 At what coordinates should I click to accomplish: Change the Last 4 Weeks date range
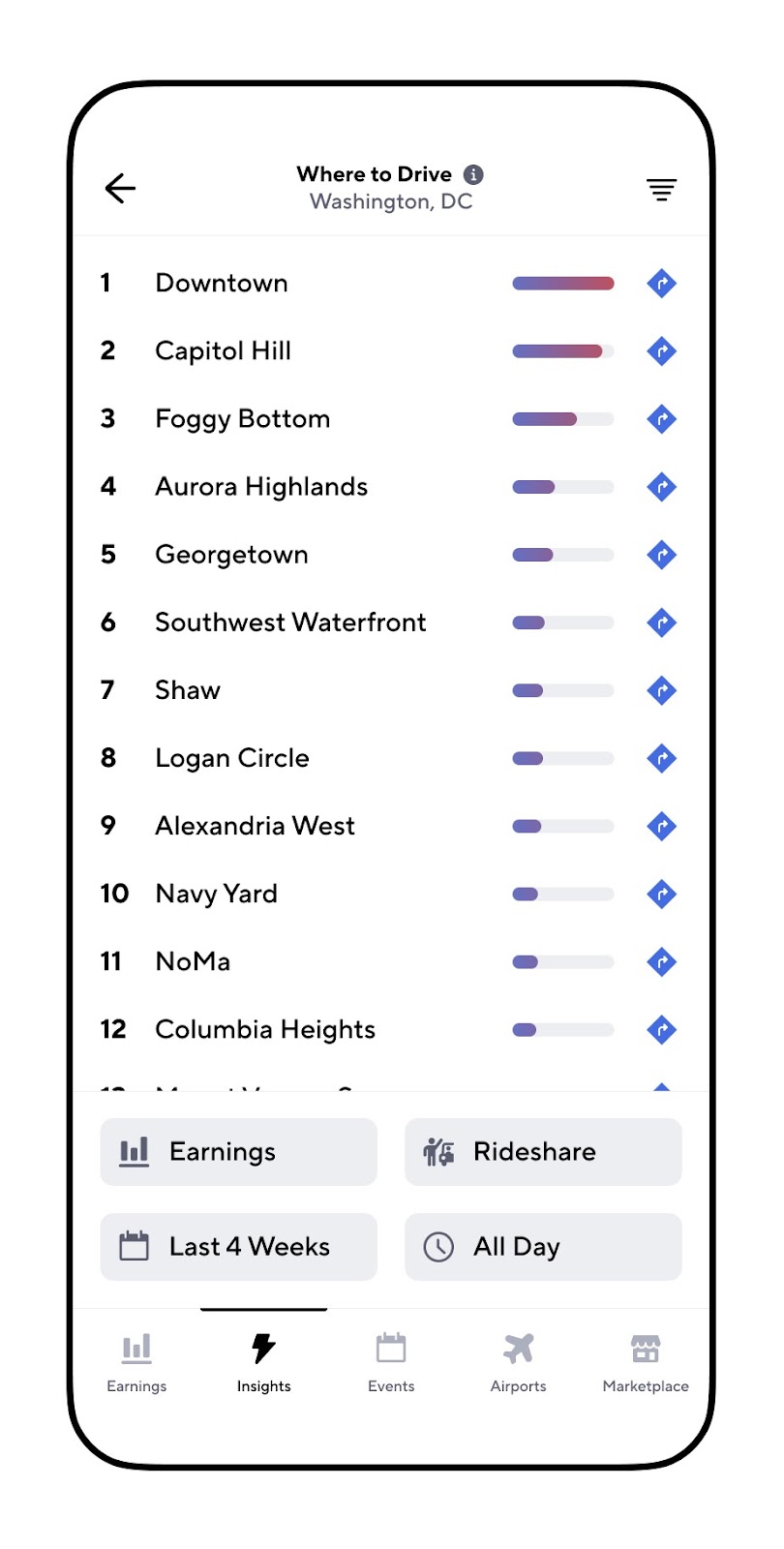pyautogui.click(x=238, y=1247)
